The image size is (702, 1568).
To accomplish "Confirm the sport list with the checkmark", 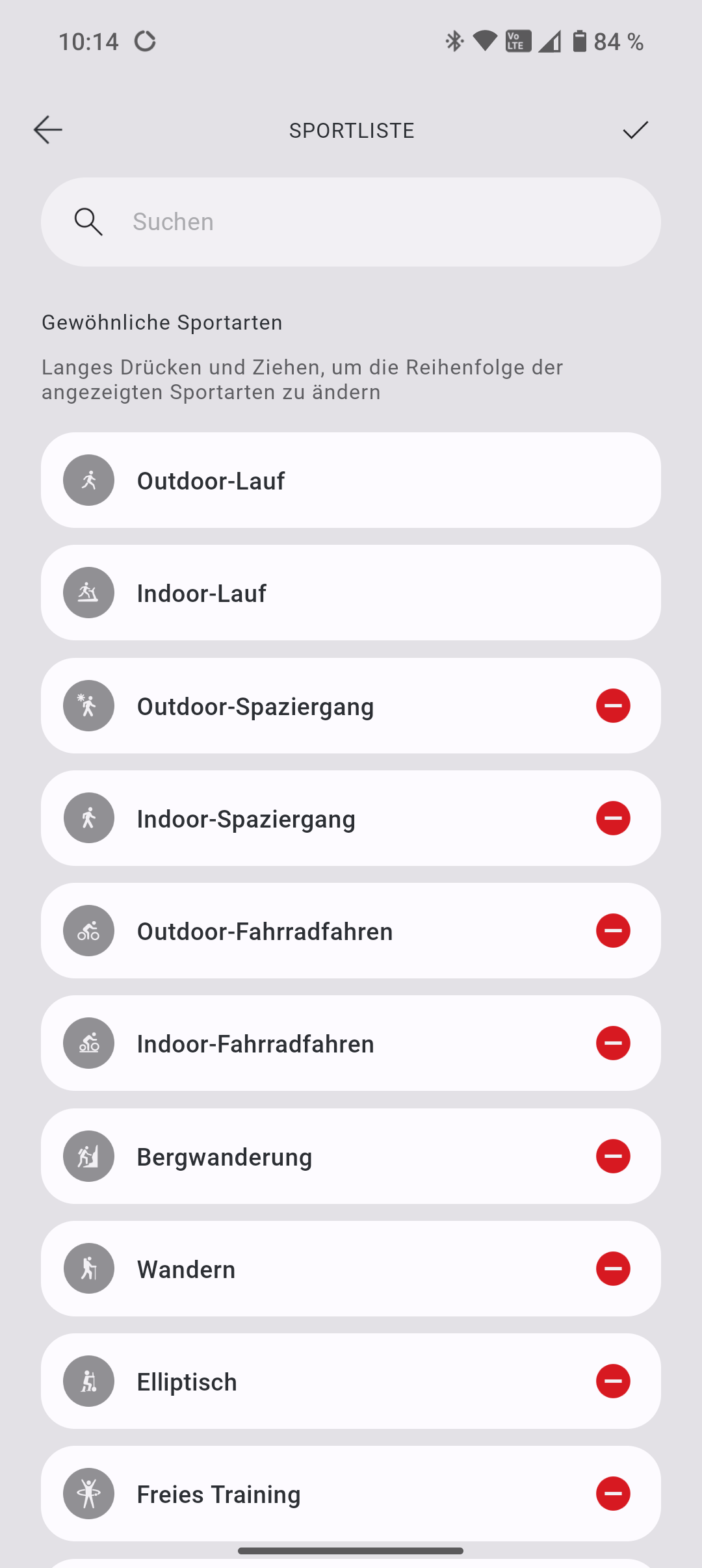I will [x=635, y=130].
